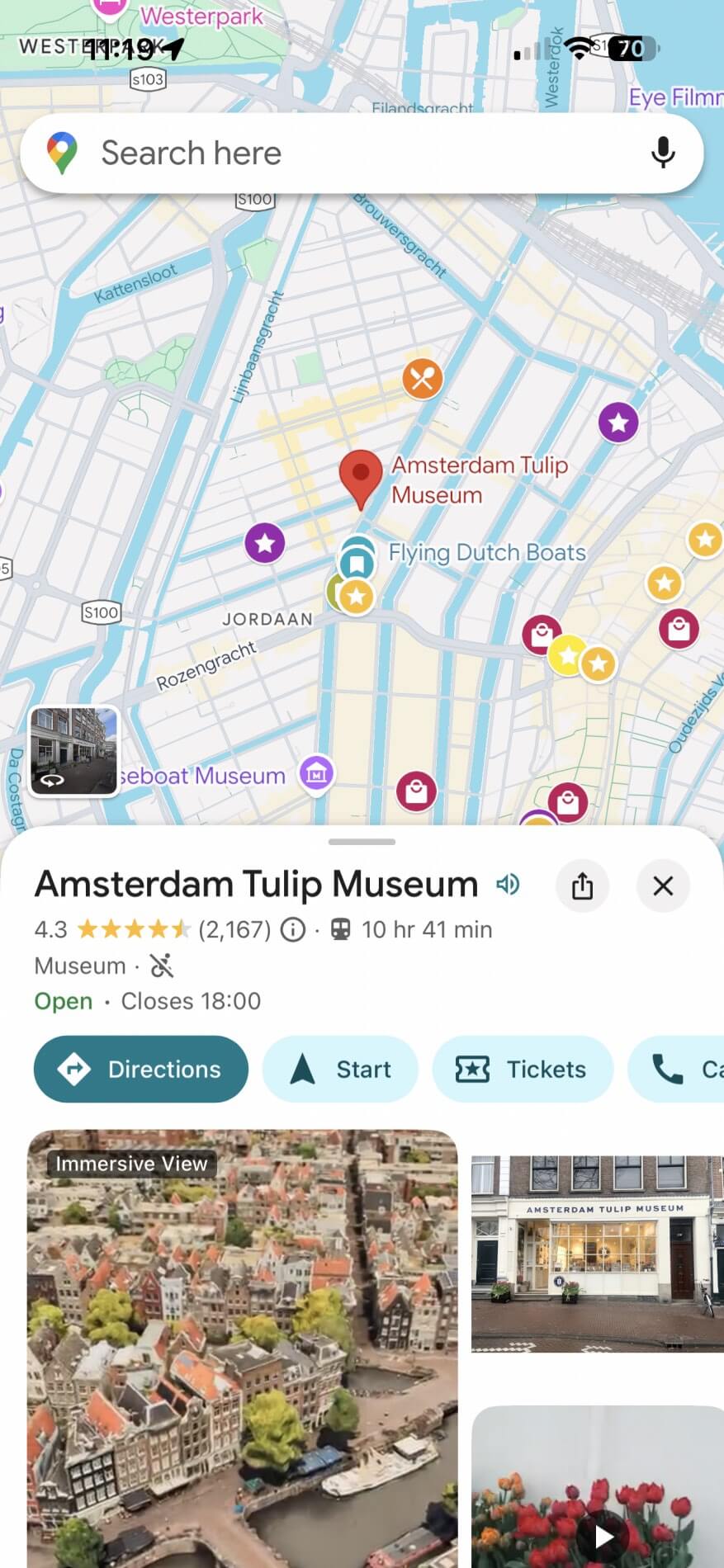Select the Flying Dutch Boats marker
This screenshot has height=1568, width=724.
357,561
